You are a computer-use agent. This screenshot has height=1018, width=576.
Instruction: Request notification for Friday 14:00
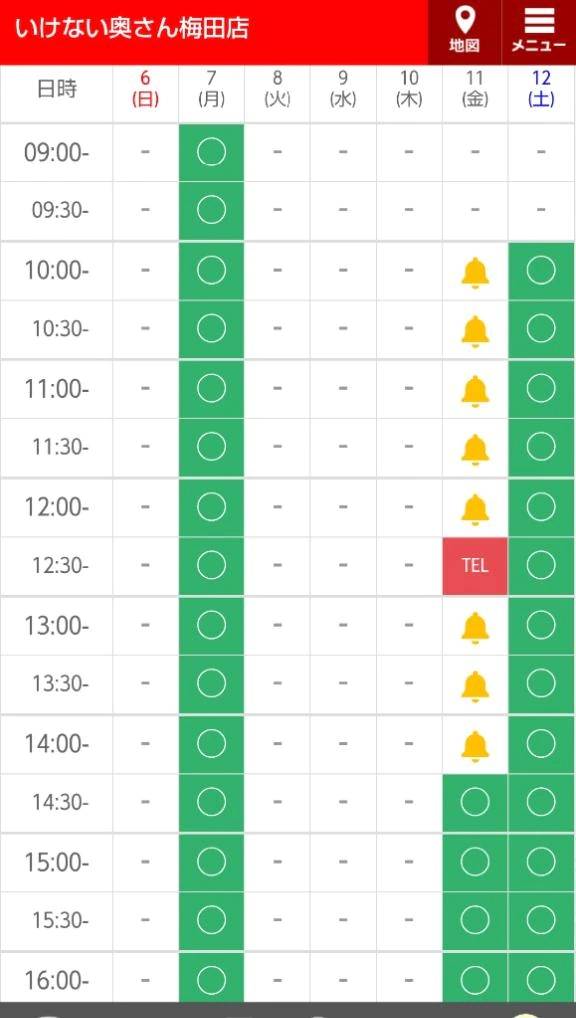click(475, 745)
